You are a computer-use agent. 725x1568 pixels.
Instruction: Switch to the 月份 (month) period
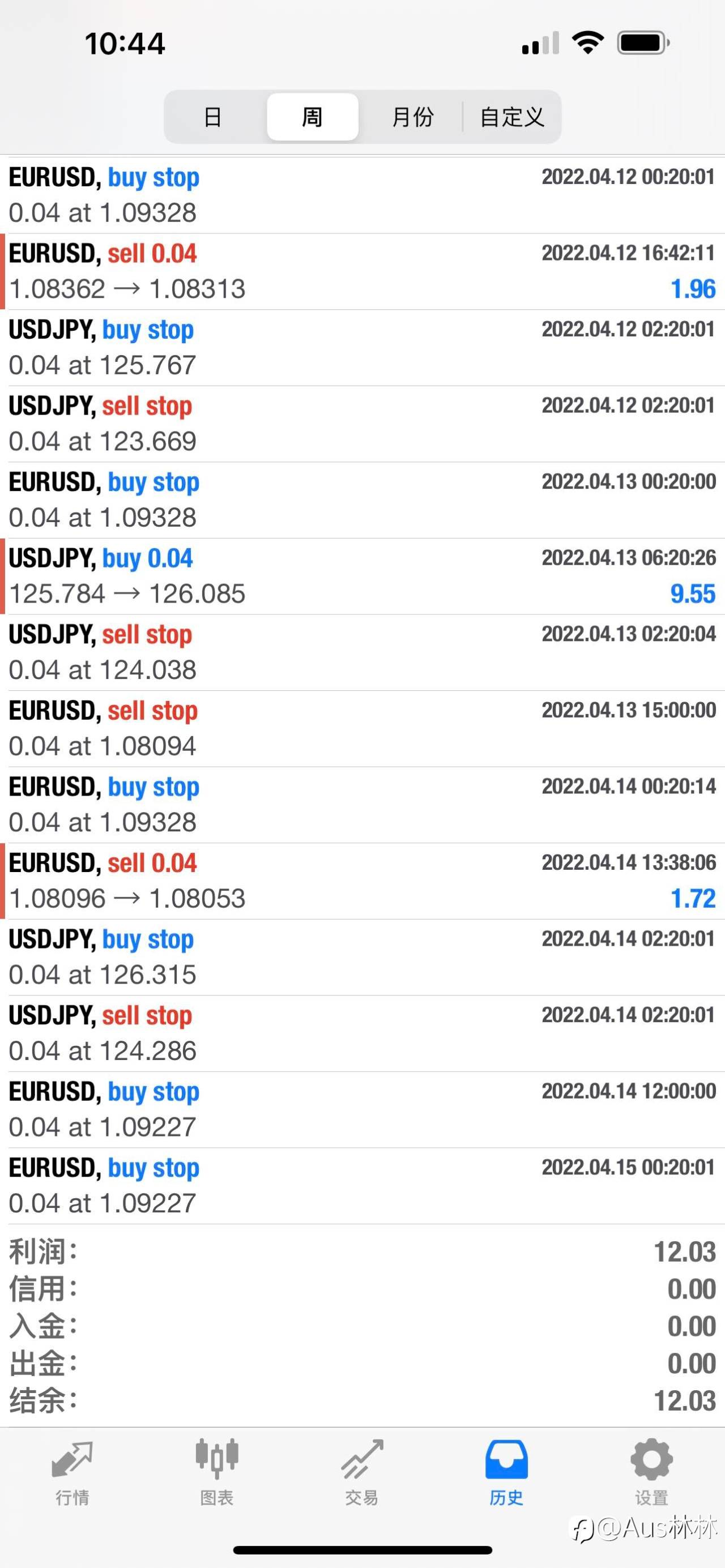tap(412, 117)
